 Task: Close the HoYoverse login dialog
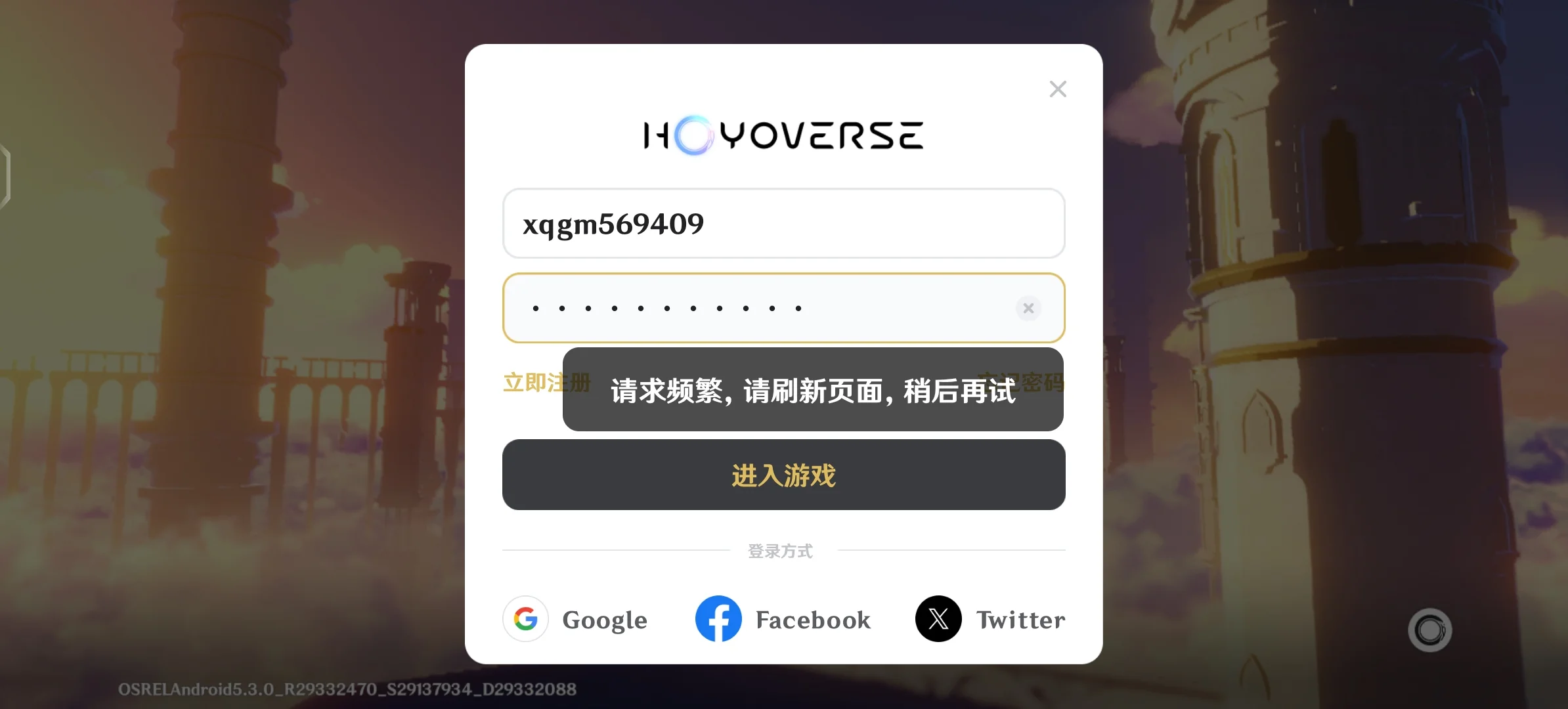1057,89
